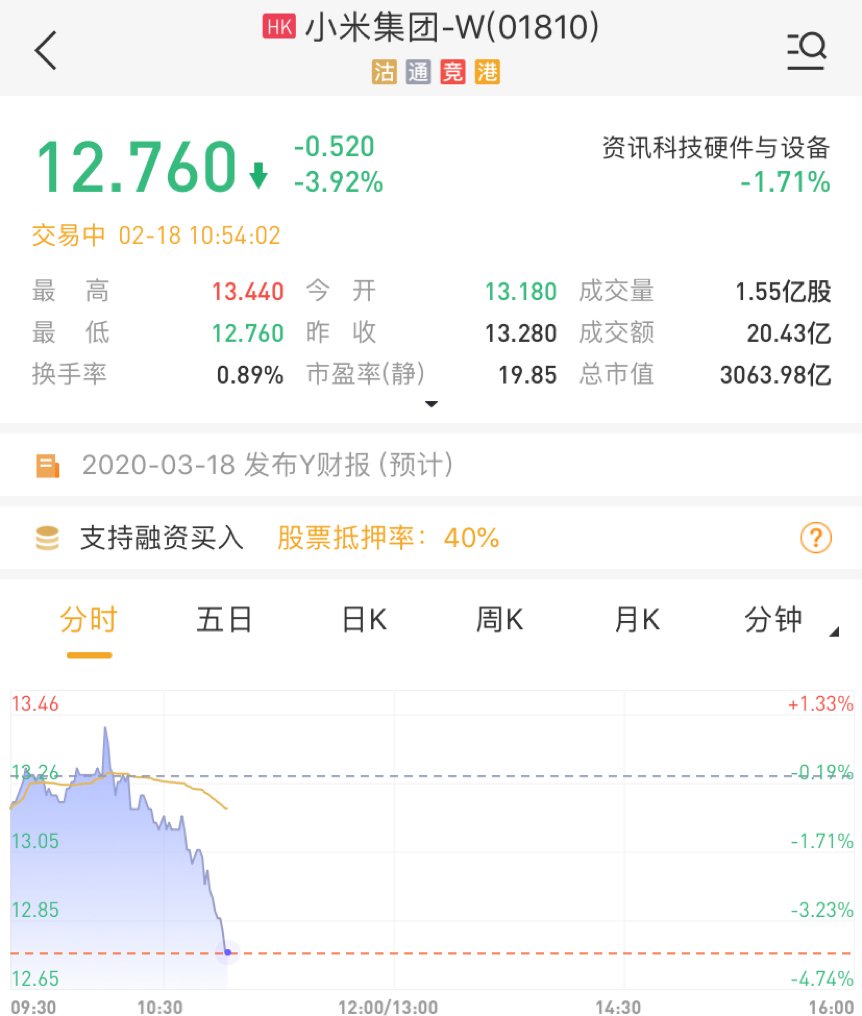Screen dimensions: 862x1016
Task: Open the 资讯科技硬件与设备 sector
Action: point(716,149)
